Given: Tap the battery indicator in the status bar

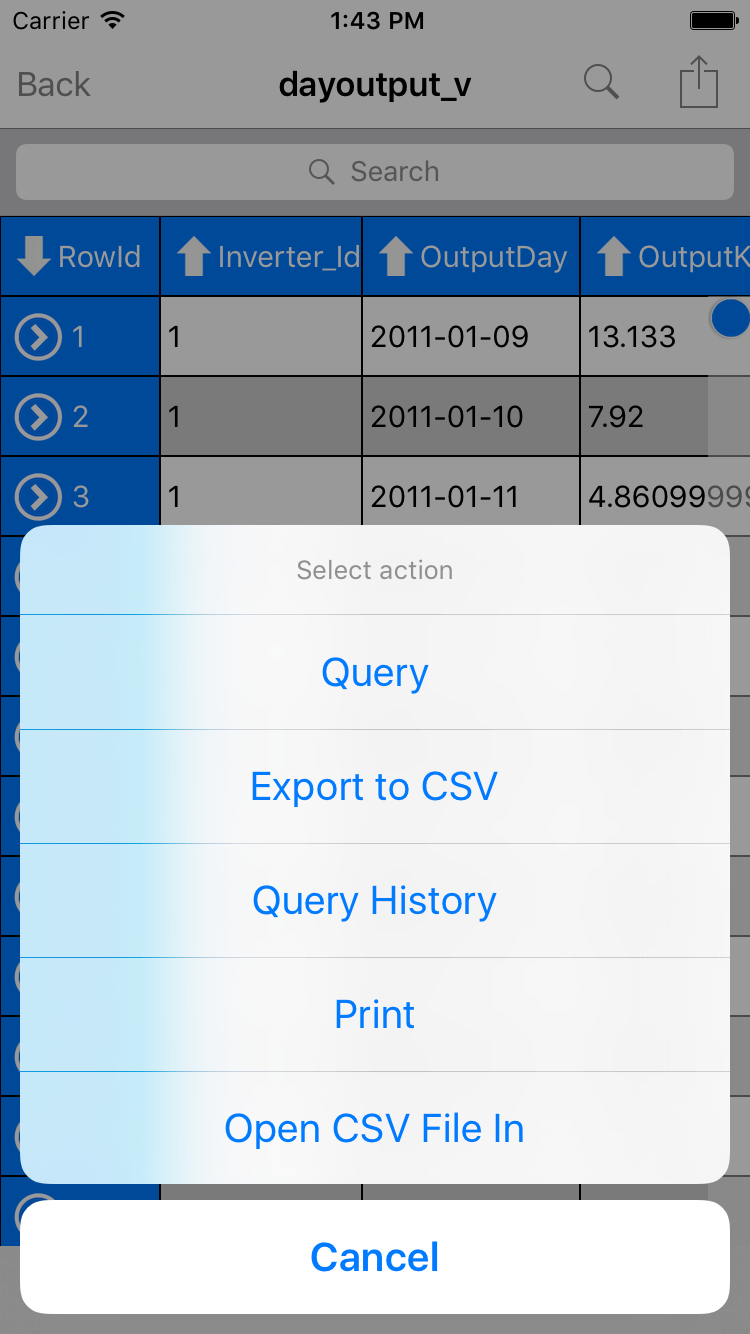Looking at the screenshot, I should tap(714, 18).
